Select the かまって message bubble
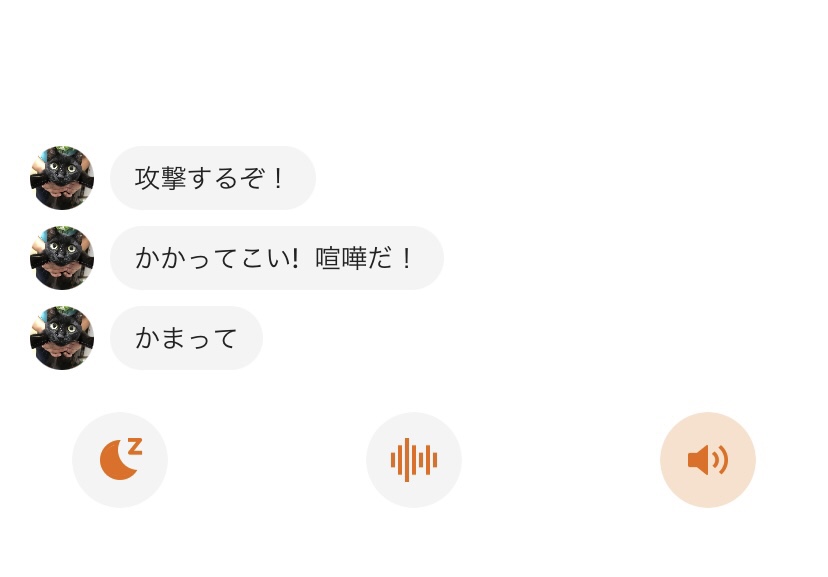The height and width of the screenshot is (577, 828). (x=186, y=338)
